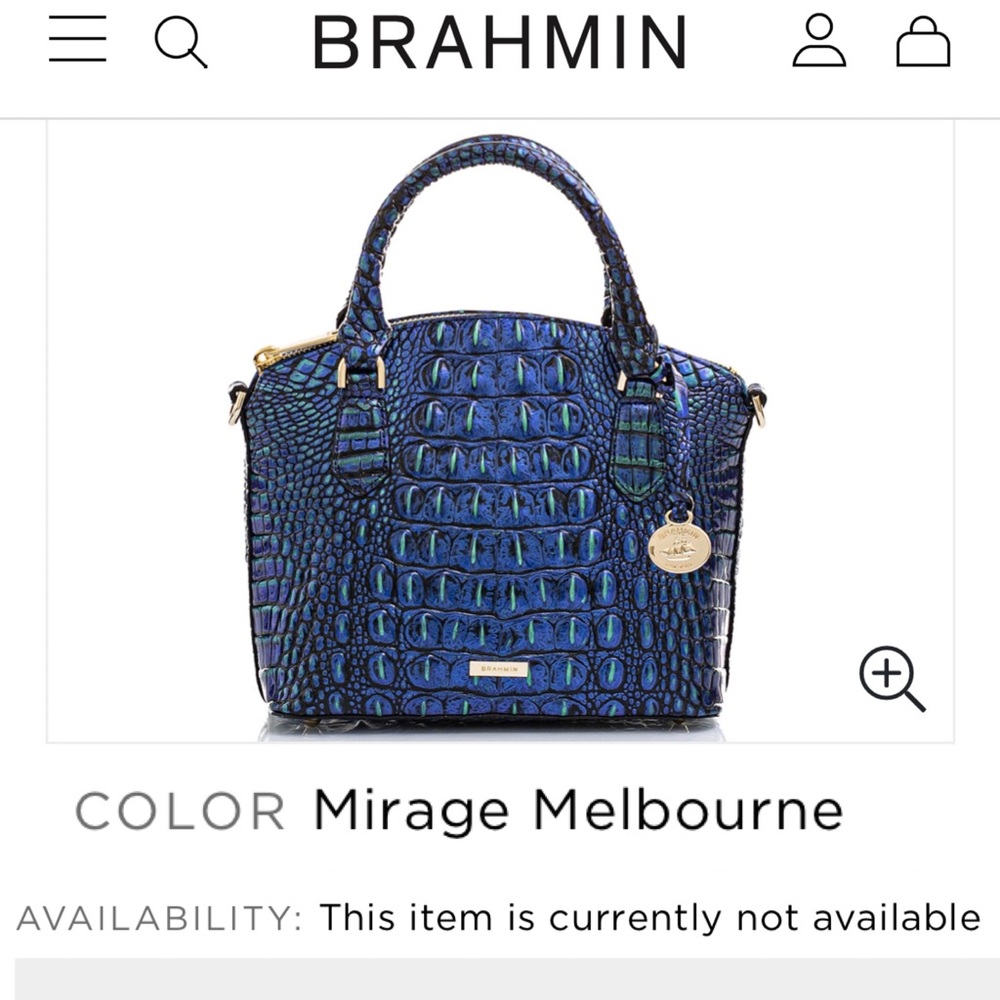Open the account profile icon
Image resolution: width=1000 pixels, height=1000 pixels.
(x=819, y=42)
